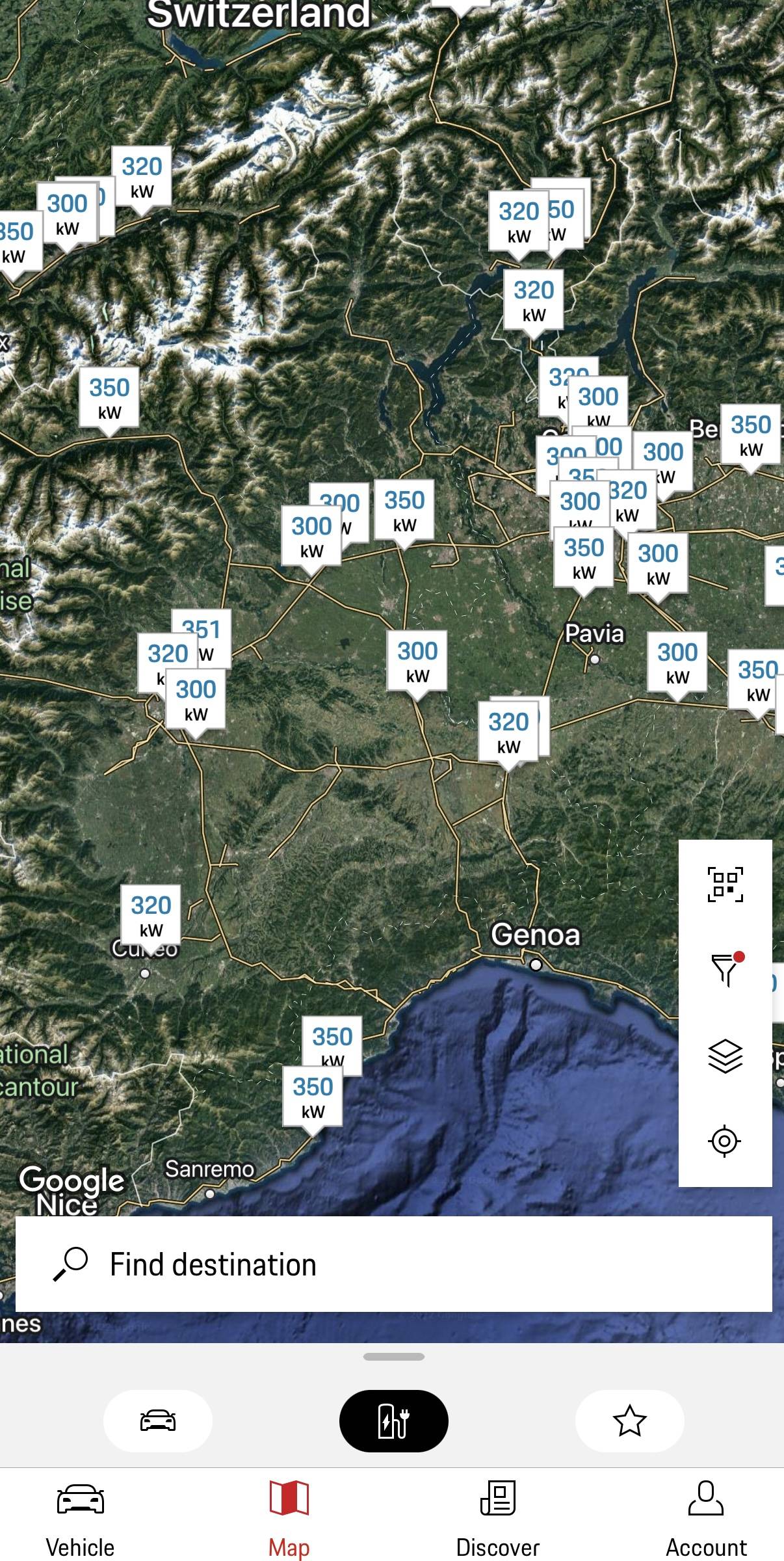Select the favorites star chip
This screenshot has height=1561, width=784.
[629, 1421]
